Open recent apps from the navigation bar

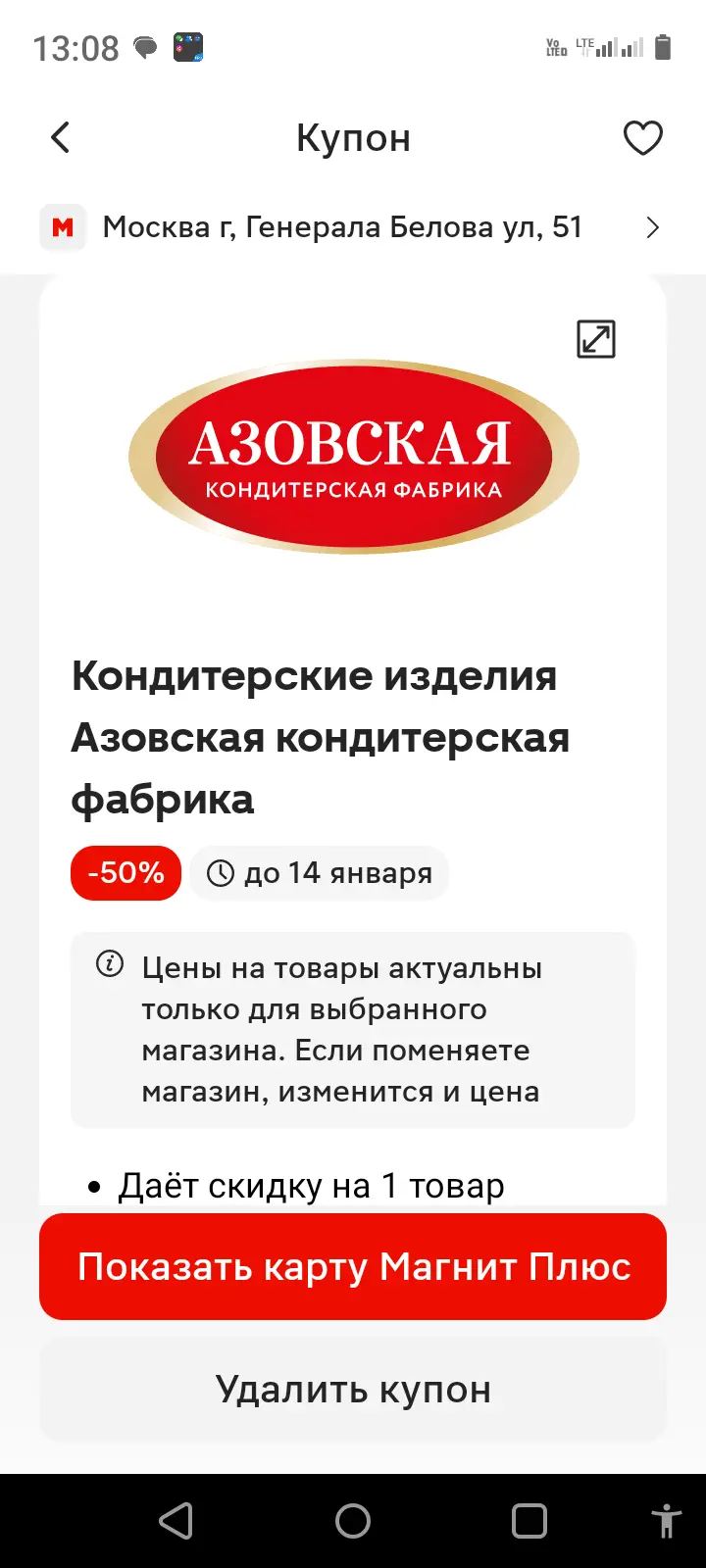pyautogui.click(x=529, y=1521)
